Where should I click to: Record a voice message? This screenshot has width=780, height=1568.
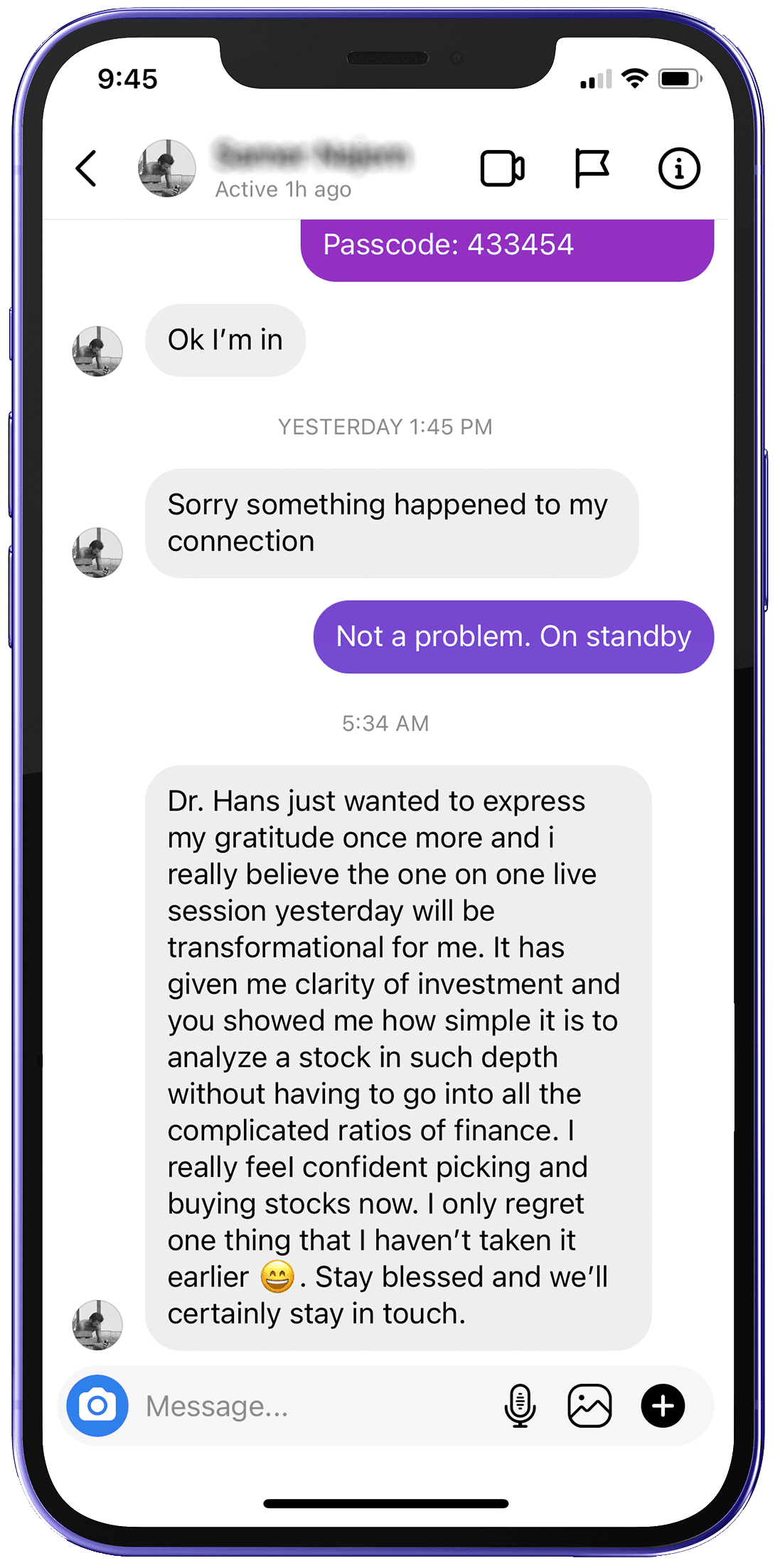pyautogui.click(x=520, y=1405)
